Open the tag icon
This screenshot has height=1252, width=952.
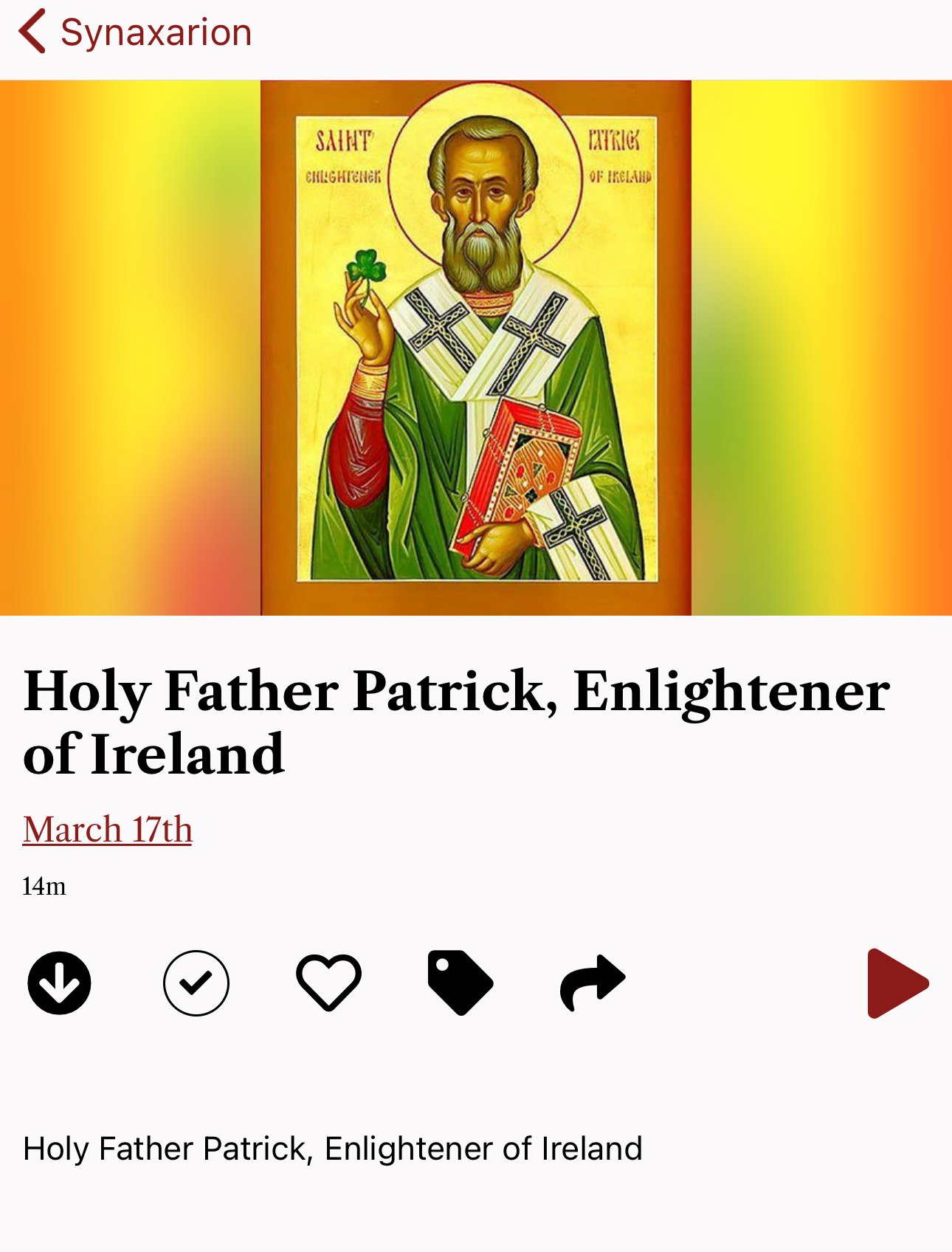coord(460,983)
